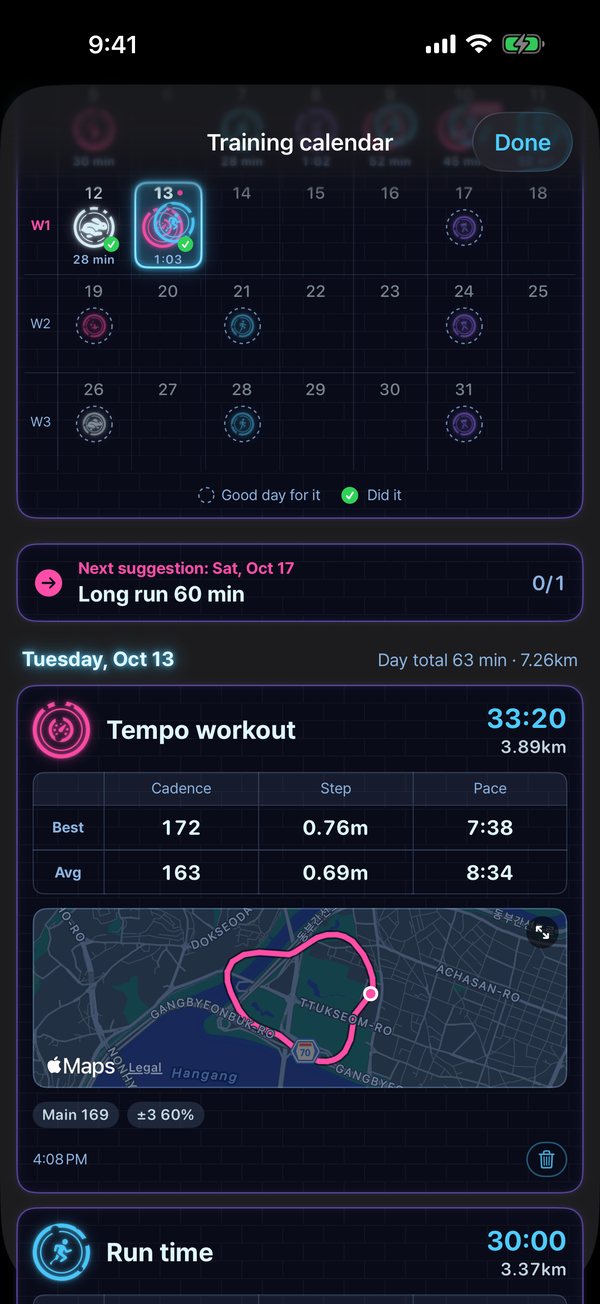Open next suggestion Long run 60 min

click(x=300, y=583)
